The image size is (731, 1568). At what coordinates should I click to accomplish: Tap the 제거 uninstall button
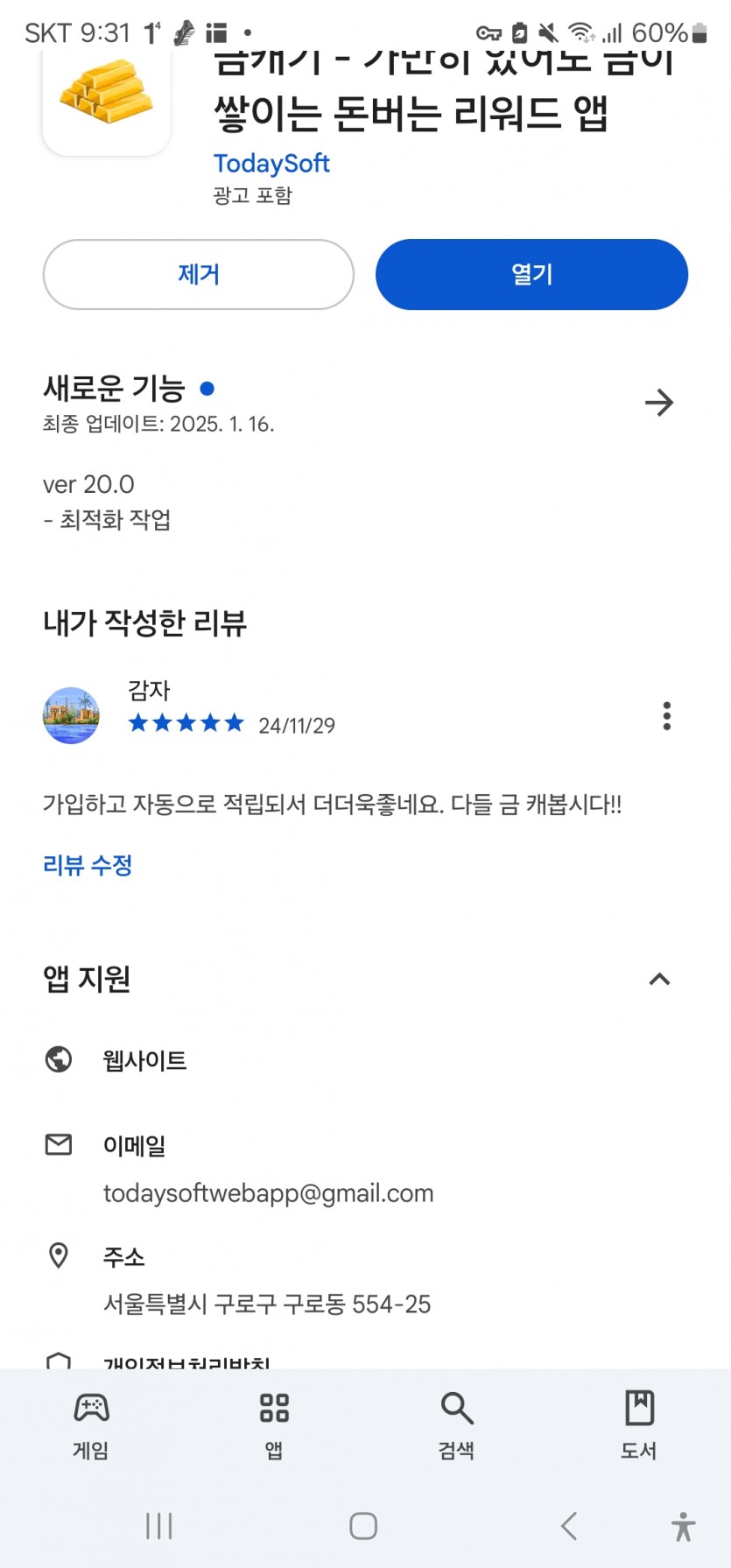199,274
